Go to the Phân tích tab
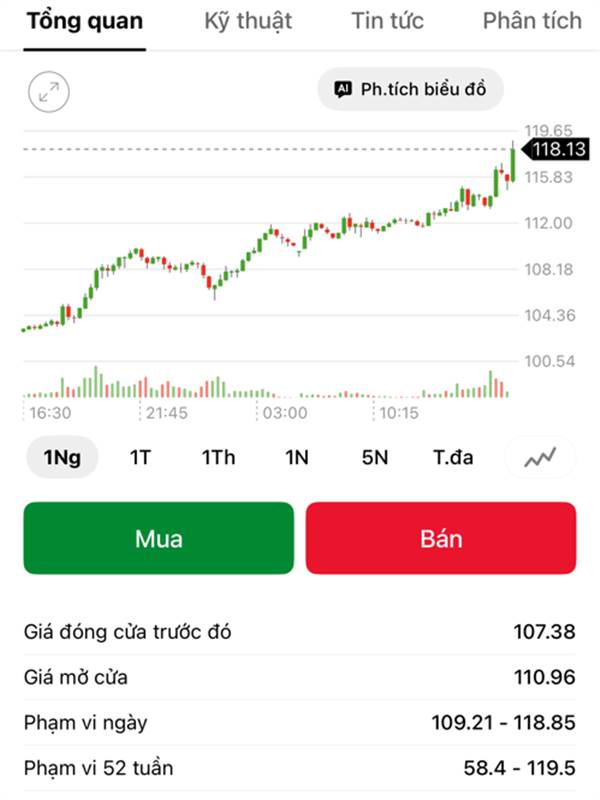This screenshot has width=600, height=800. point(532,21)
